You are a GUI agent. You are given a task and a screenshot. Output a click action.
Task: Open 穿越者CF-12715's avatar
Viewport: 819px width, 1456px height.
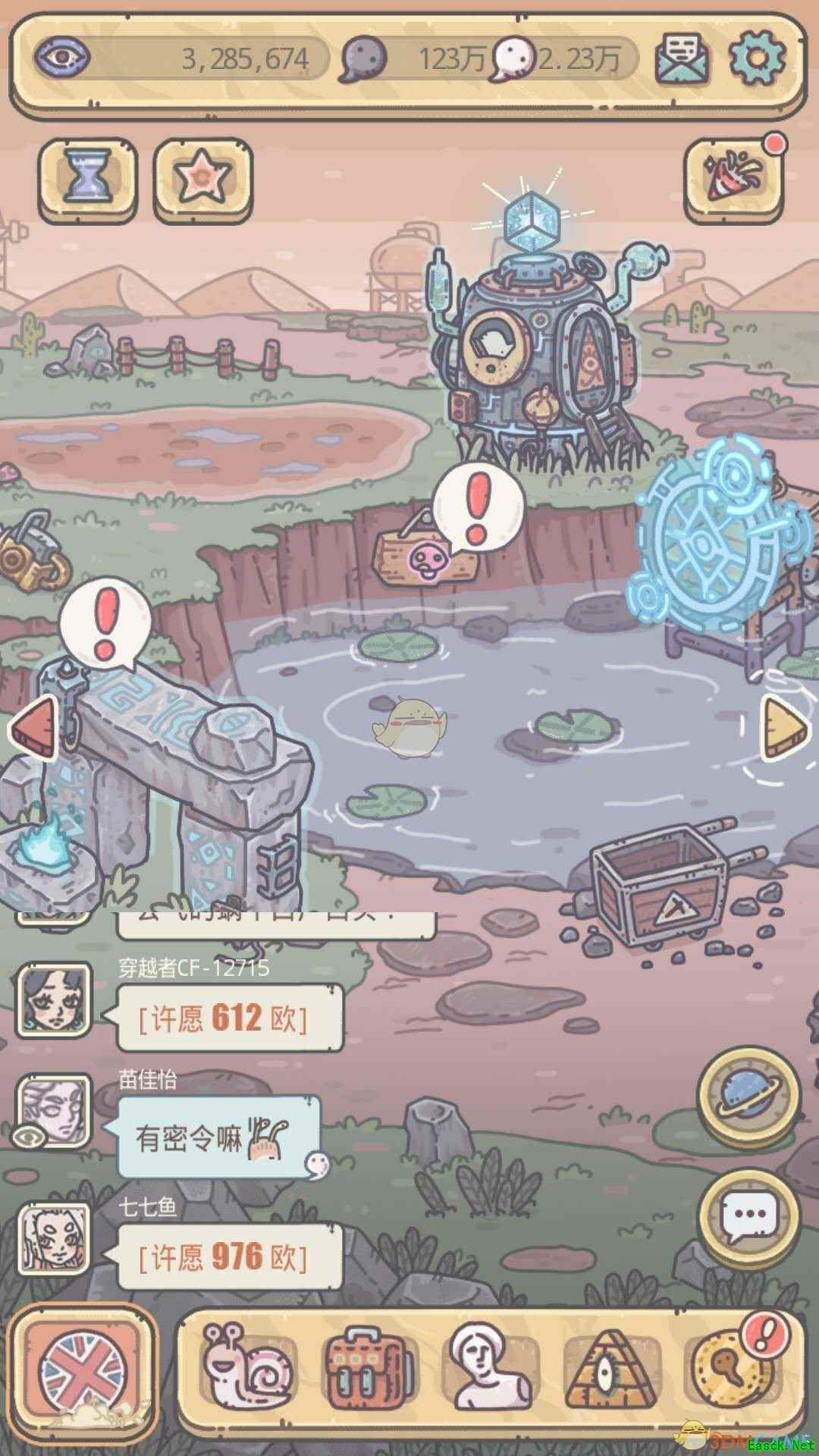[54, 1000]
